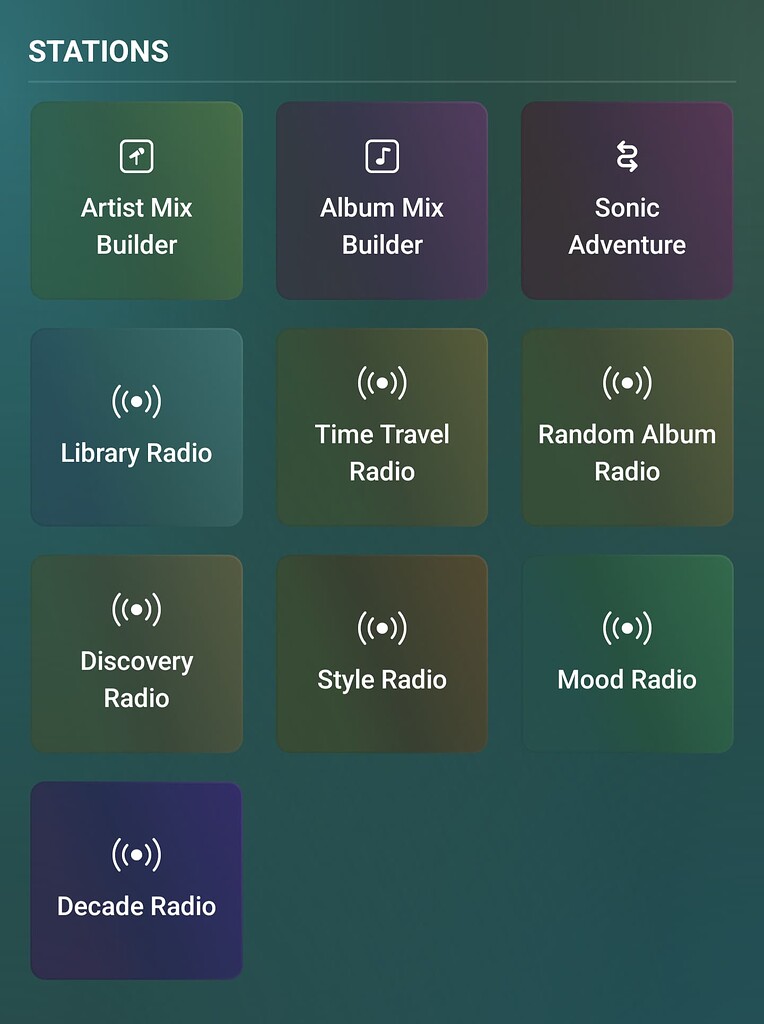
Task: Open Discovery Radio
Action: pos(136,653)
